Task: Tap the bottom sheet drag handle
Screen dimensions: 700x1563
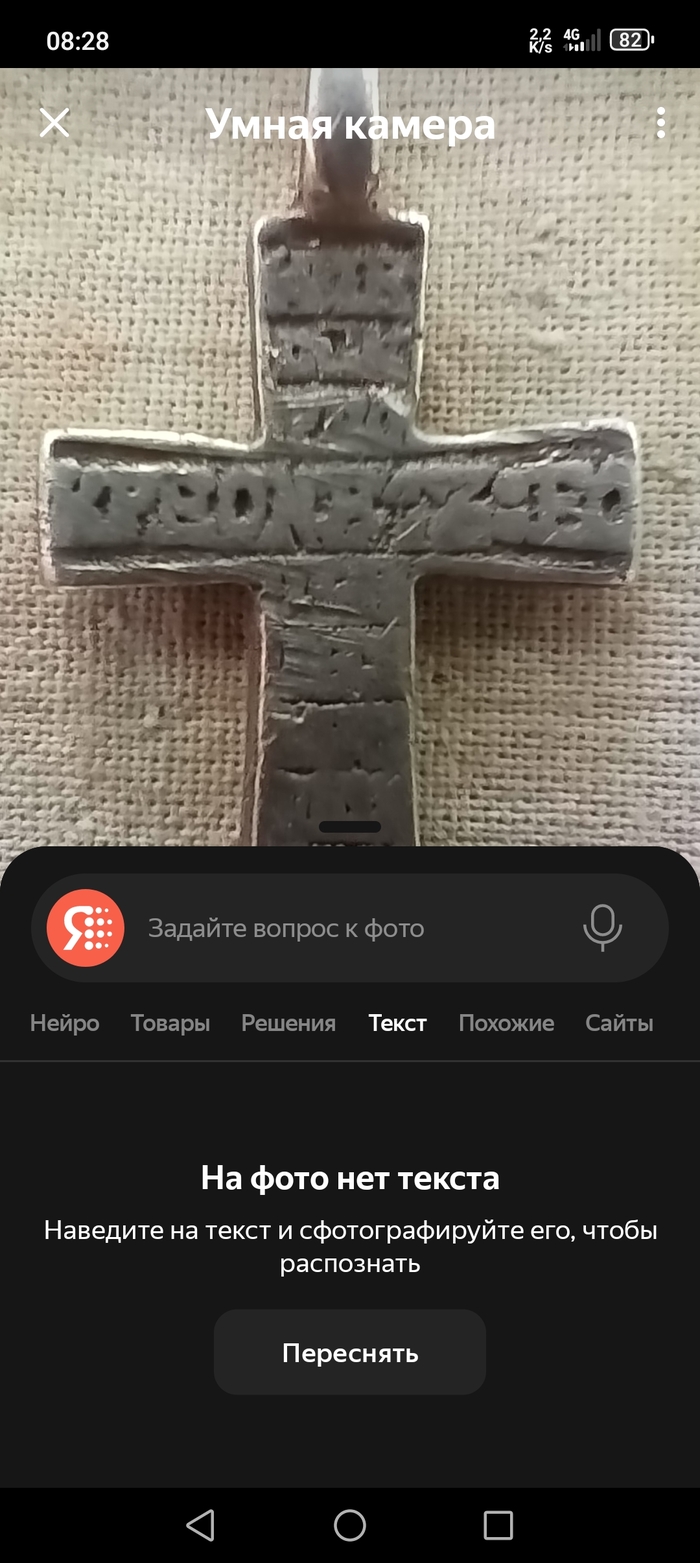Action: click(350, 827)
